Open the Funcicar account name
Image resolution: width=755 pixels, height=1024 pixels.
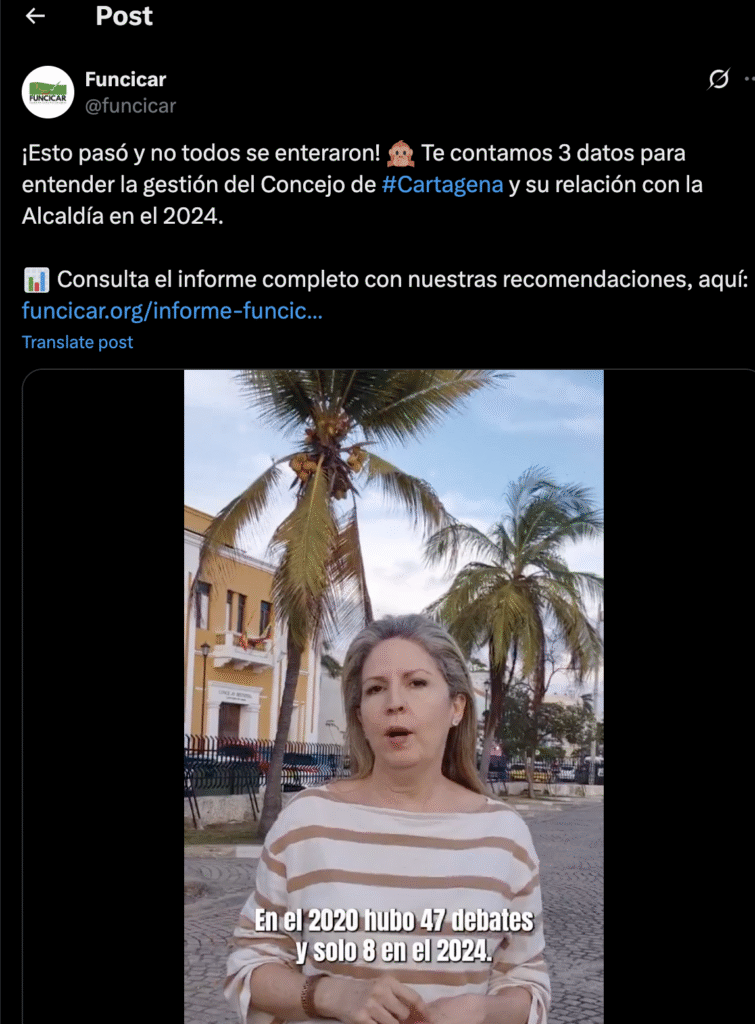[x=125, y=79]
